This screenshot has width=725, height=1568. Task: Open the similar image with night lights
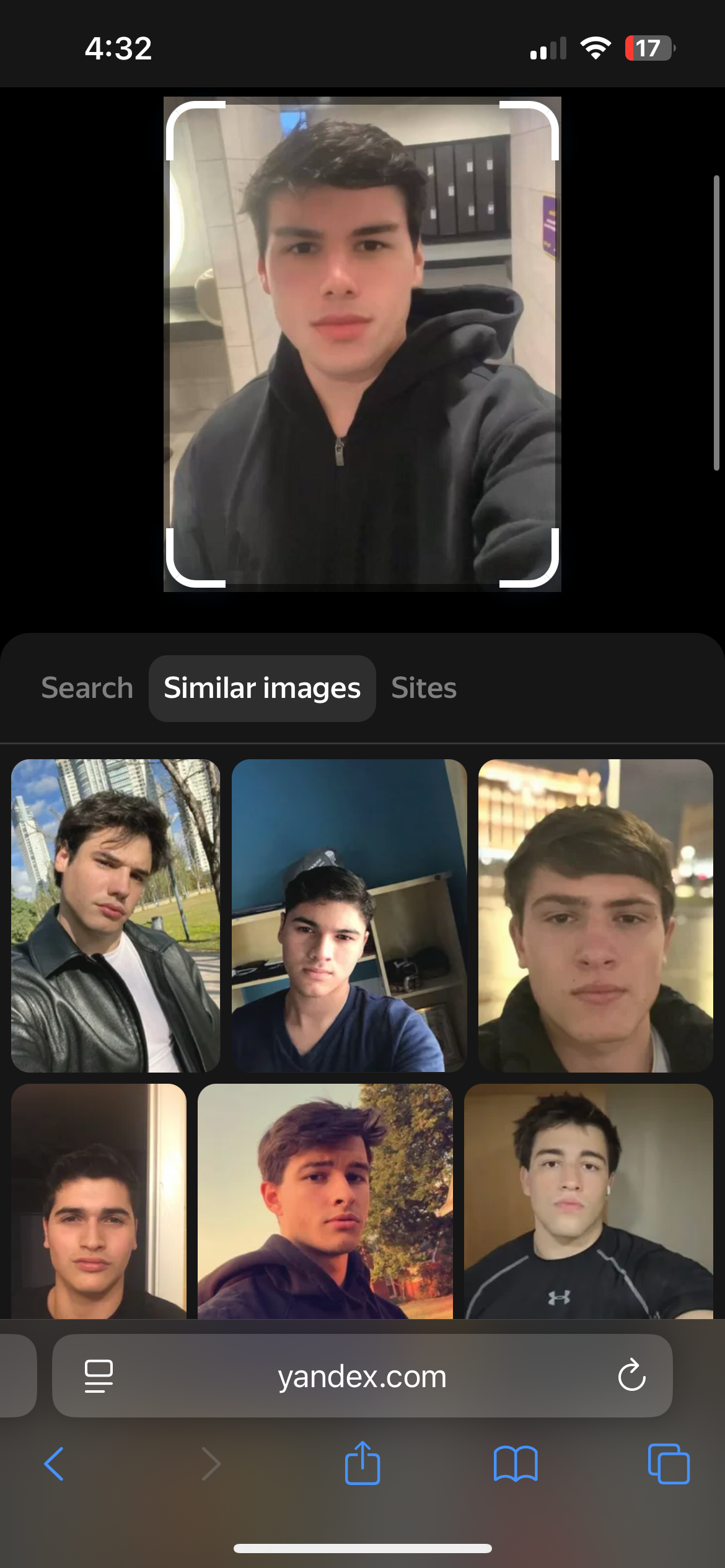coord(595,915)
